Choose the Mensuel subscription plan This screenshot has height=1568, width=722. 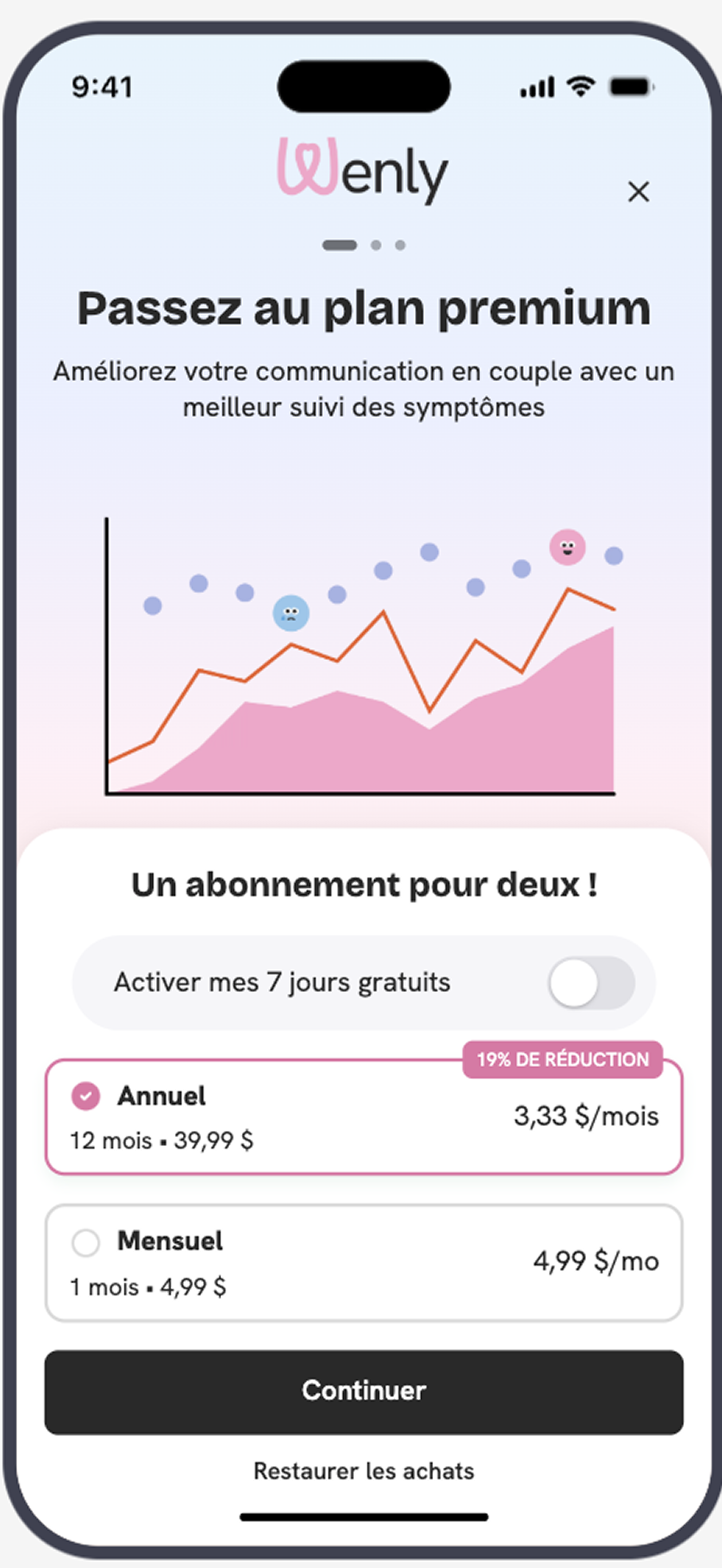[363, 1263]
